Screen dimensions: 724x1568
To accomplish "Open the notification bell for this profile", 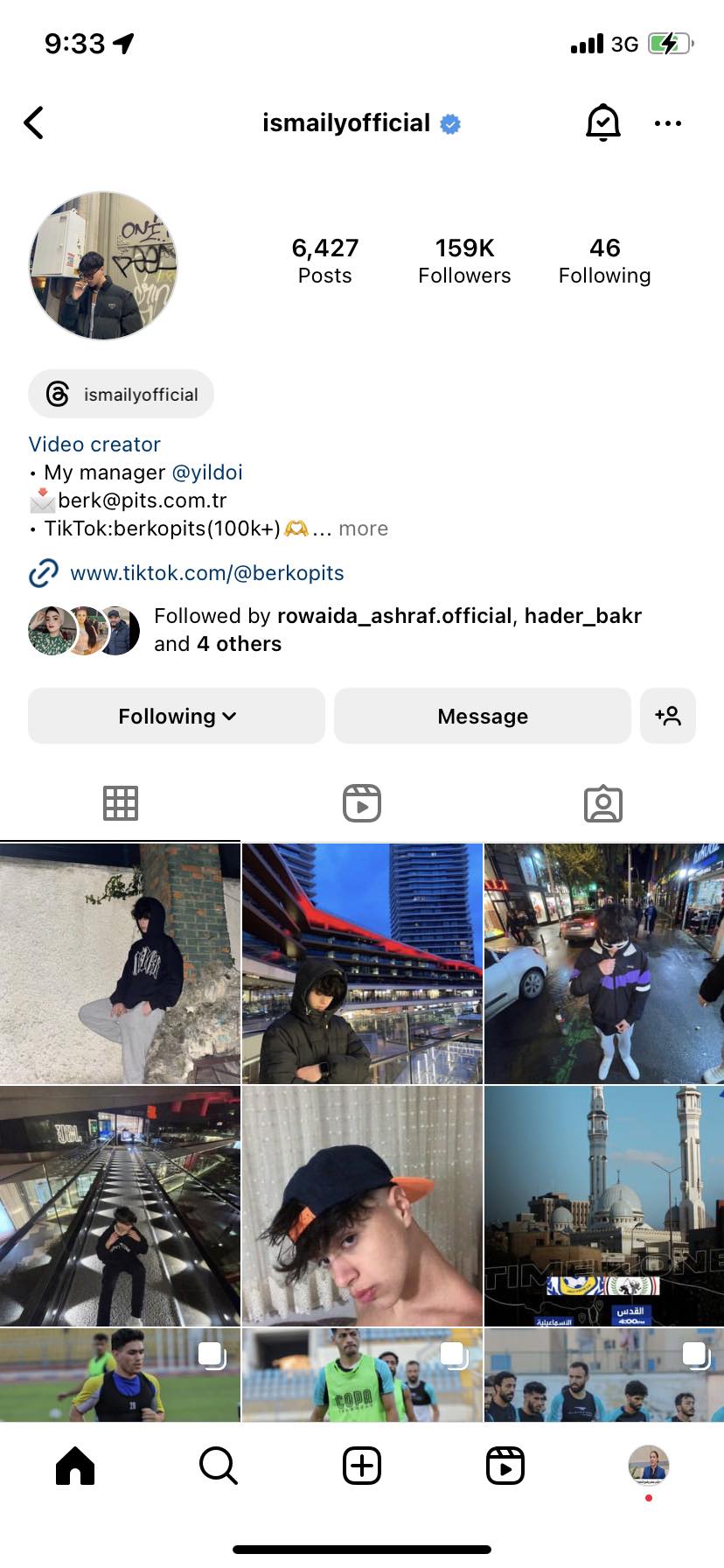I will [x=602, y=122].
